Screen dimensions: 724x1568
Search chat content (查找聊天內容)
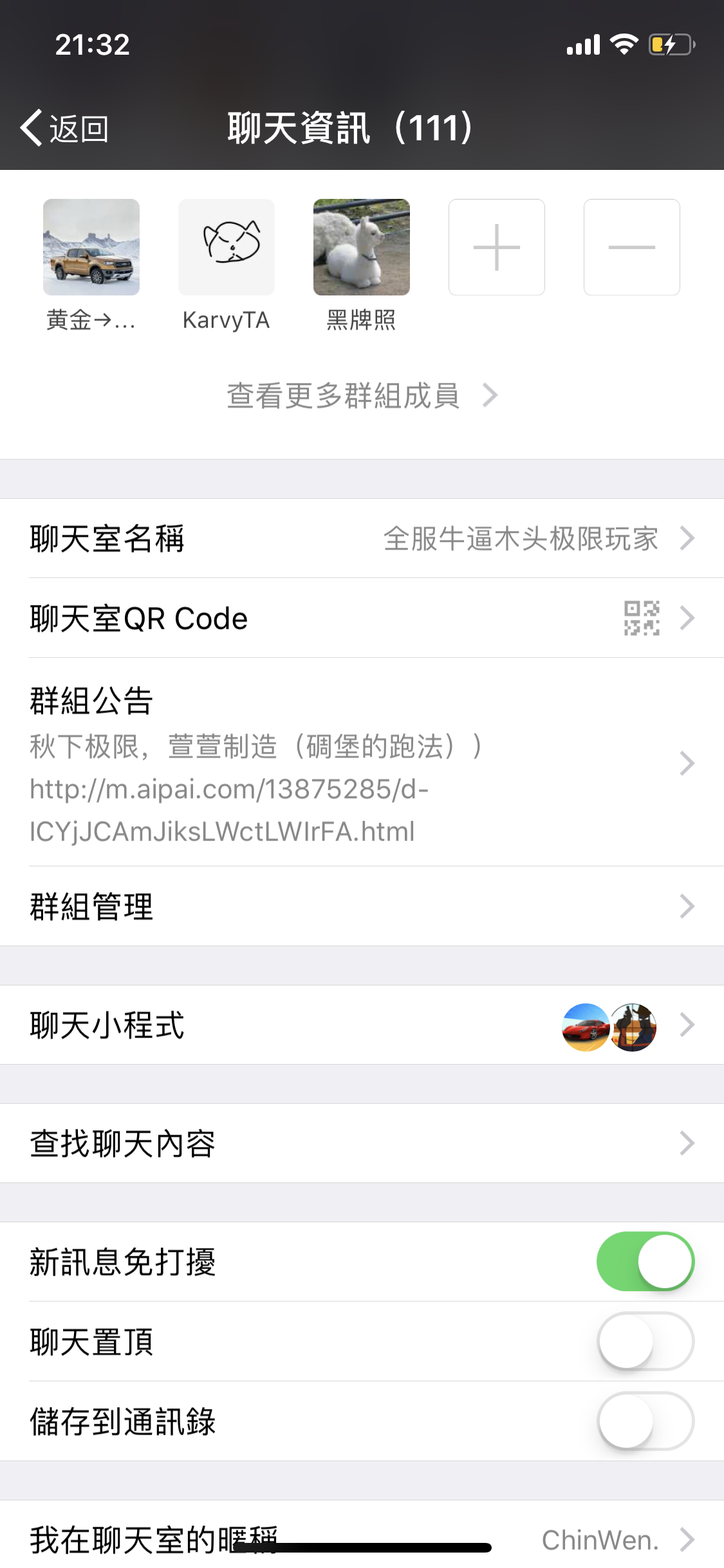point(362,1143)
